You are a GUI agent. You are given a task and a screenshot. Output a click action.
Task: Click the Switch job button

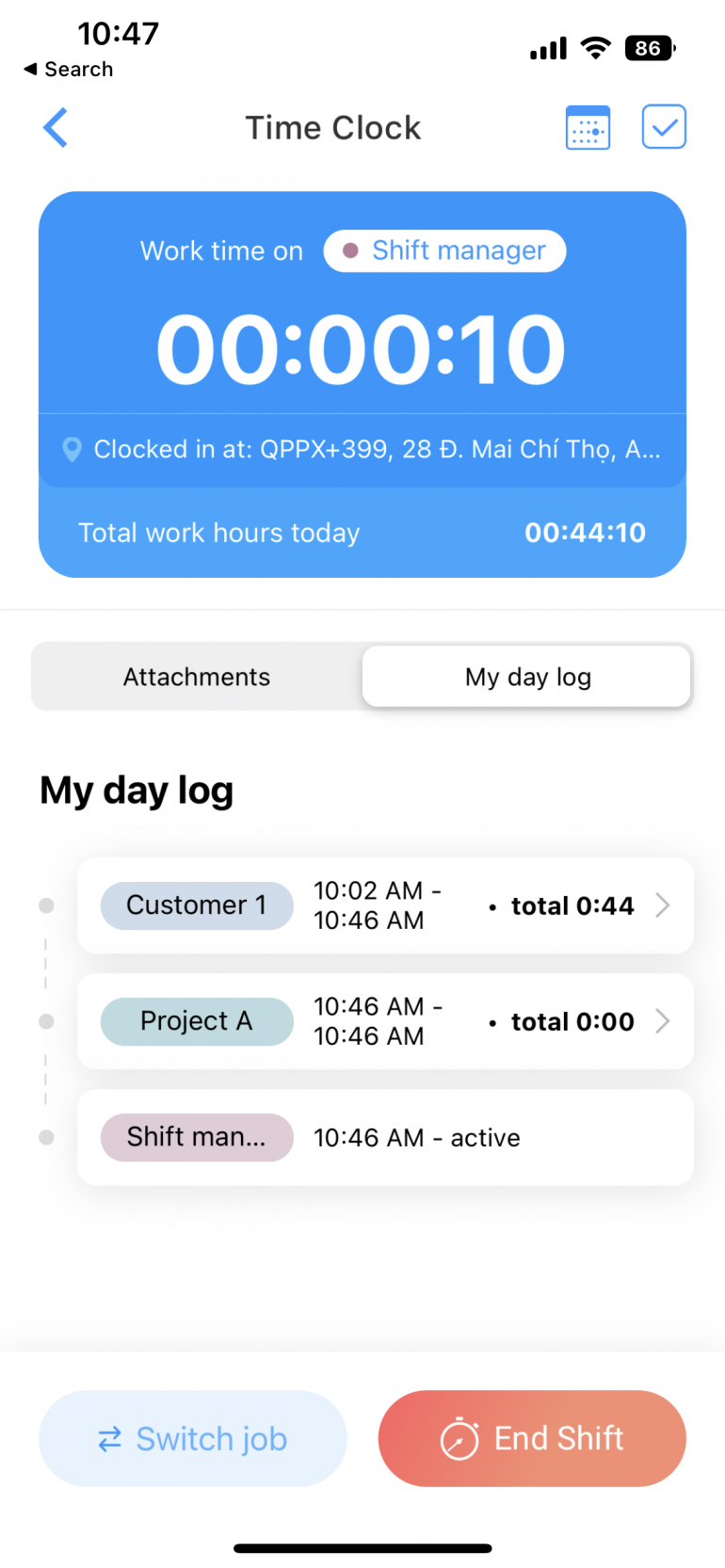[x=192, y=1438]
